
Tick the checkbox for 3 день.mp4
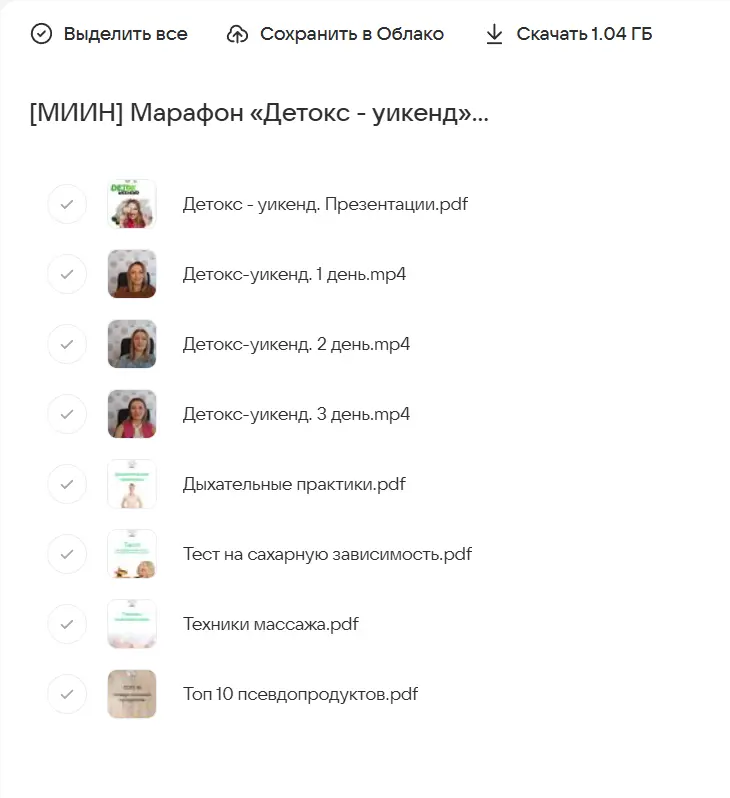[67, 414]
